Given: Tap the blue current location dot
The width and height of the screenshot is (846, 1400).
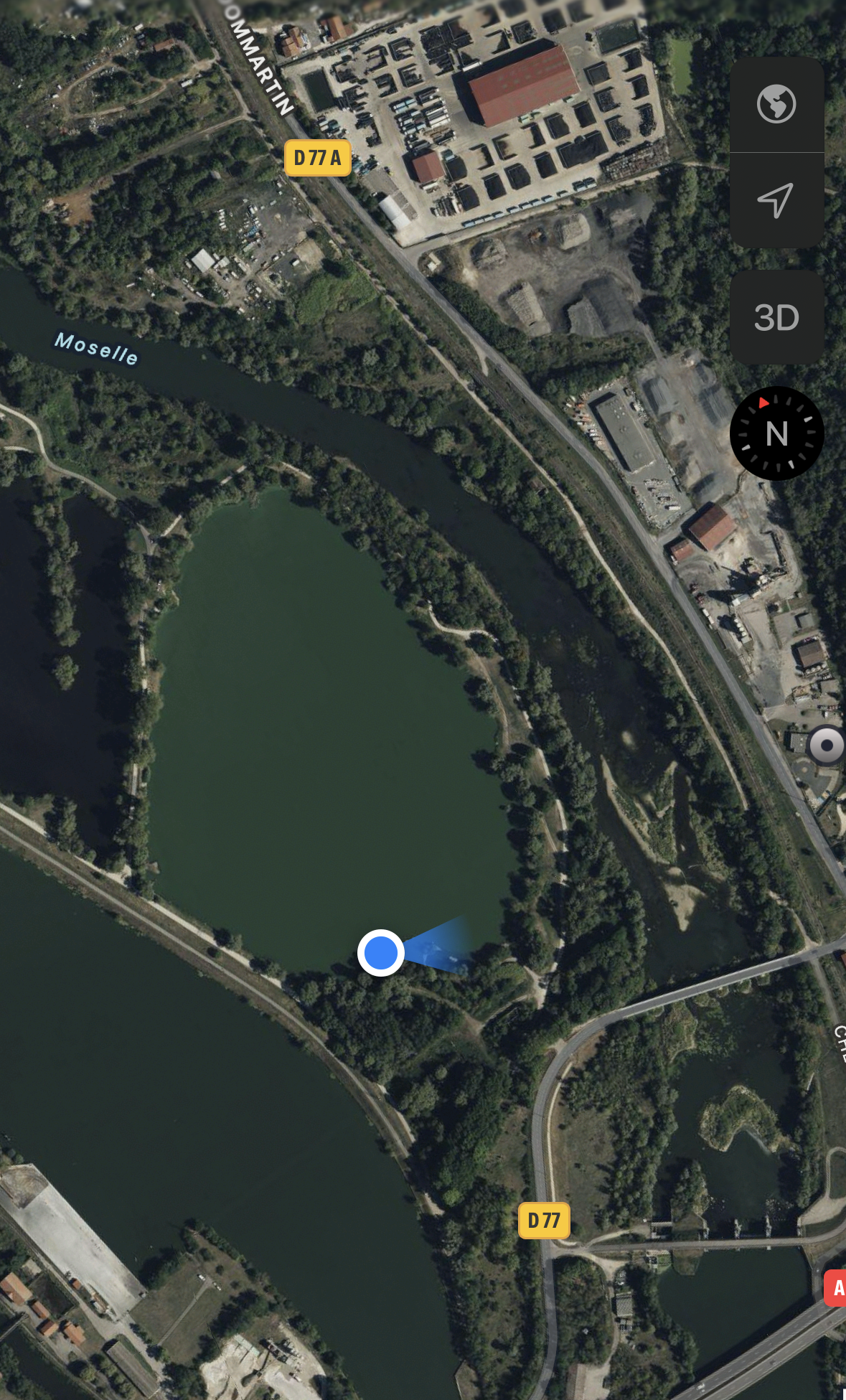Looking at the screenshot, I should point(380,953).
